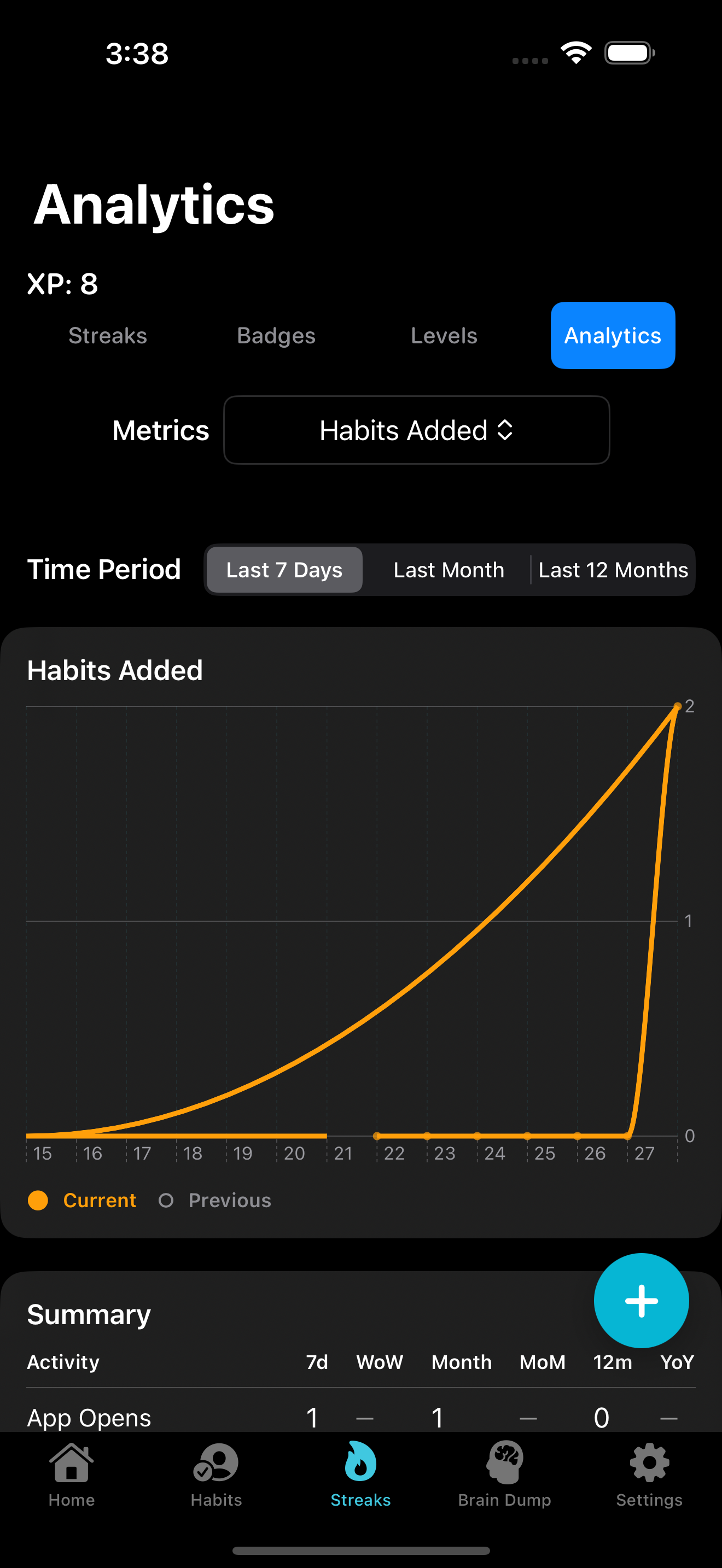The image size is (722, 1568).
Task: Toggle the Previous series in the chart legend
Action: 215,1201
